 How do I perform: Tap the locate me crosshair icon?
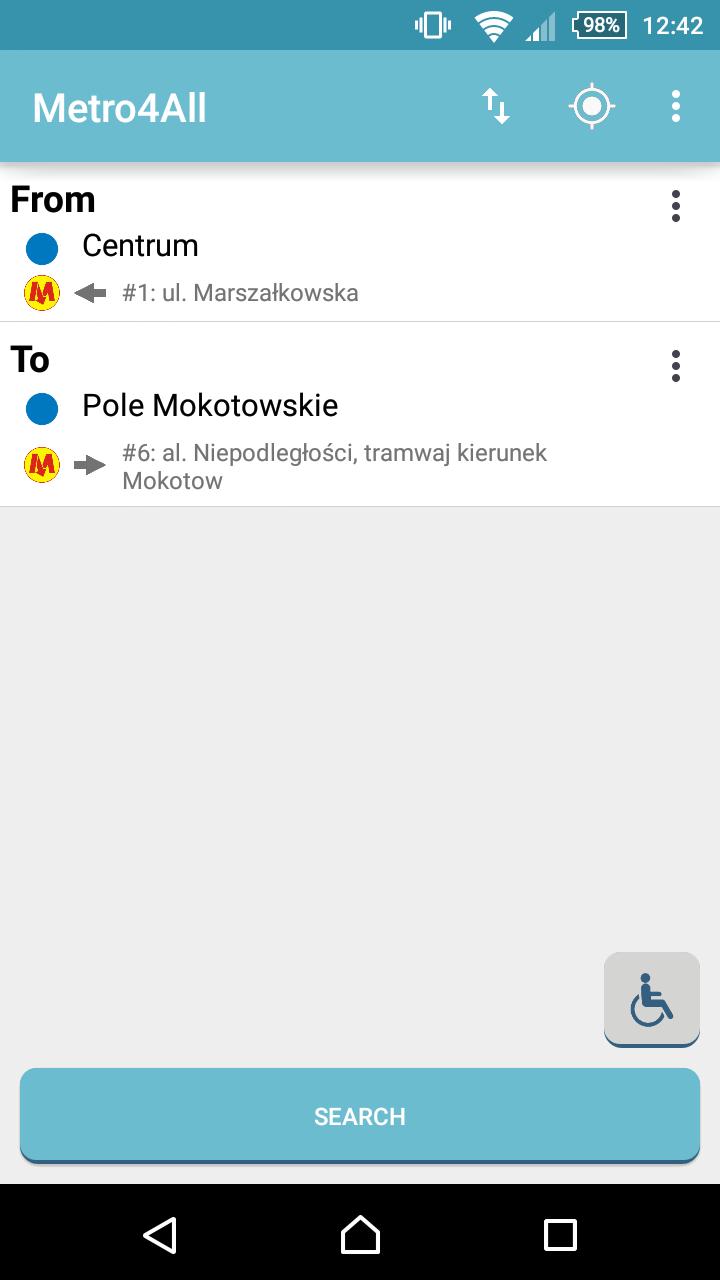(x=591, y=106)
